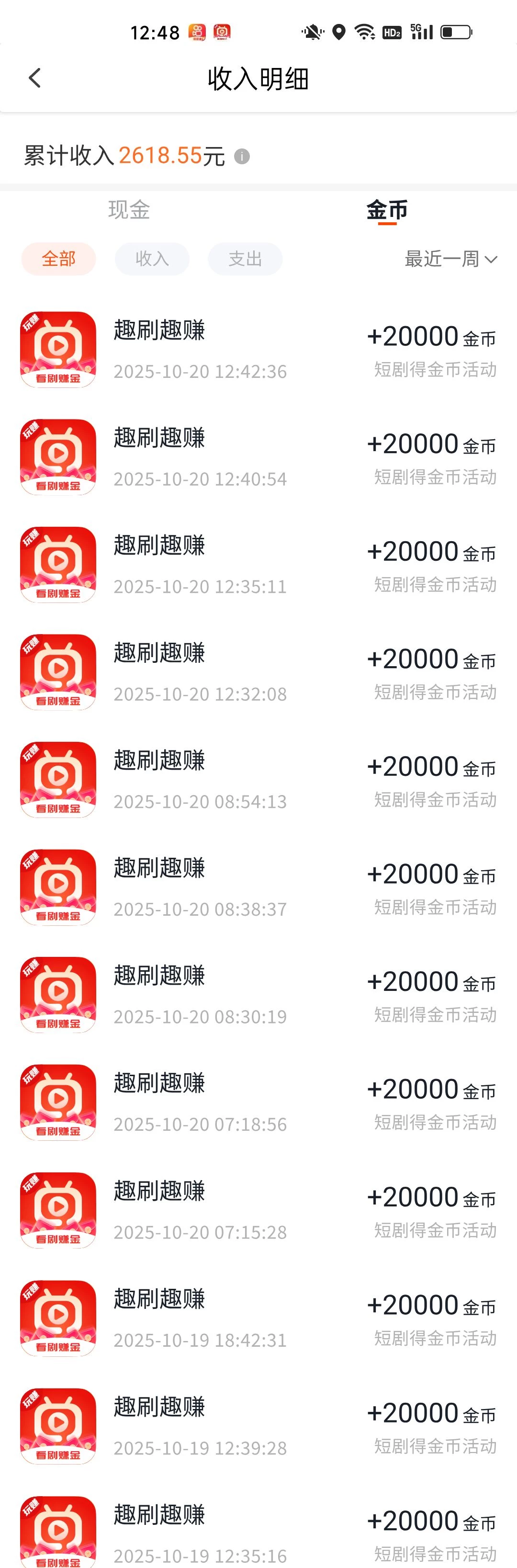Open the info icon beside 累计收入

pyautogui.click(x=242, y=157)
